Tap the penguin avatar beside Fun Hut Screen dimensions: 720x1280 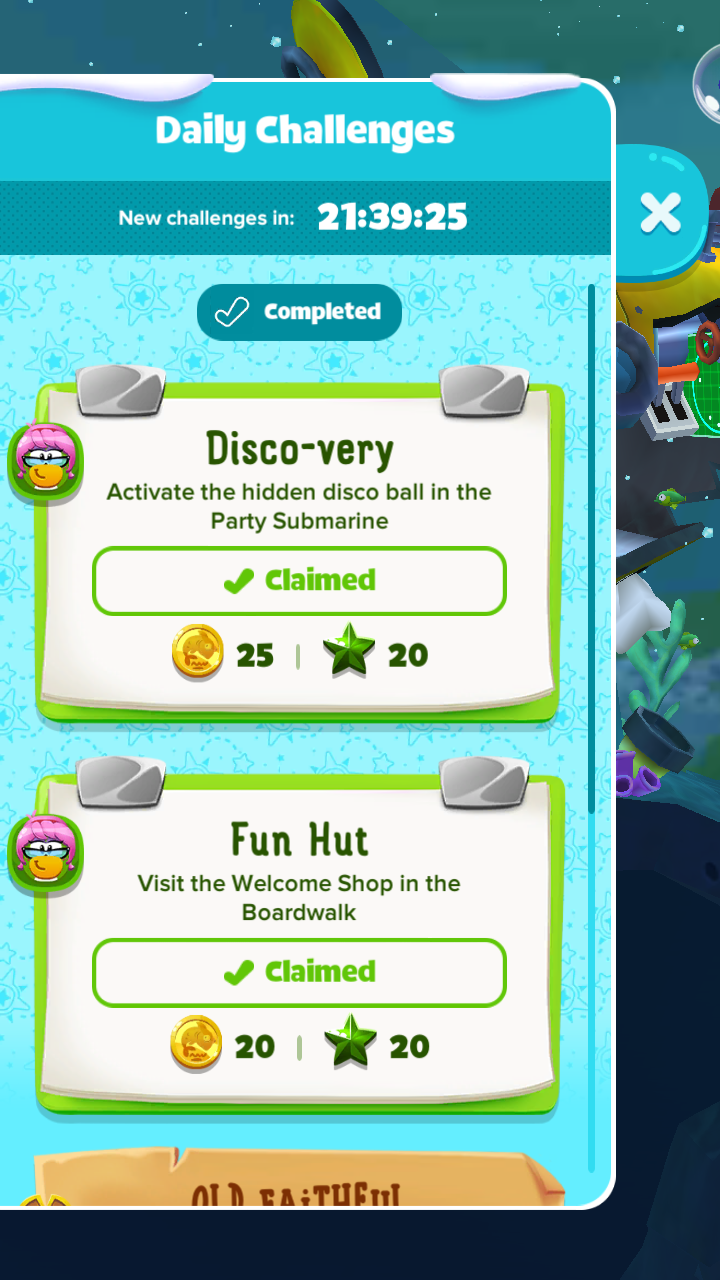coord(45,853)
